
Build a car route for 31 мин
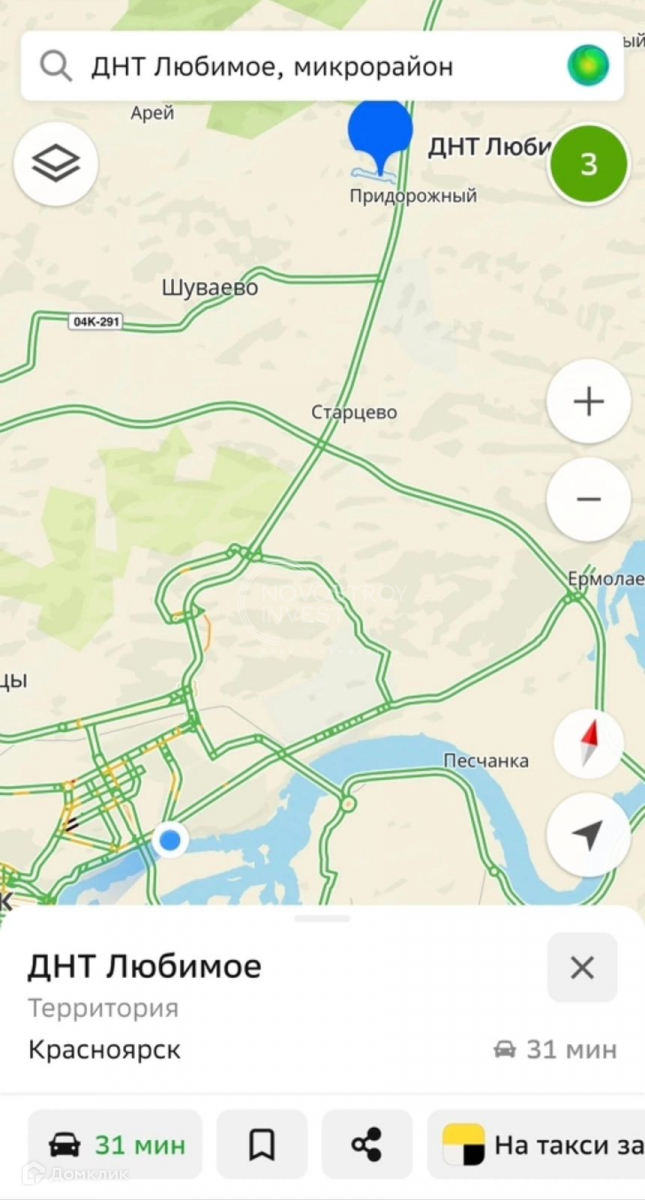[115, 1144]
